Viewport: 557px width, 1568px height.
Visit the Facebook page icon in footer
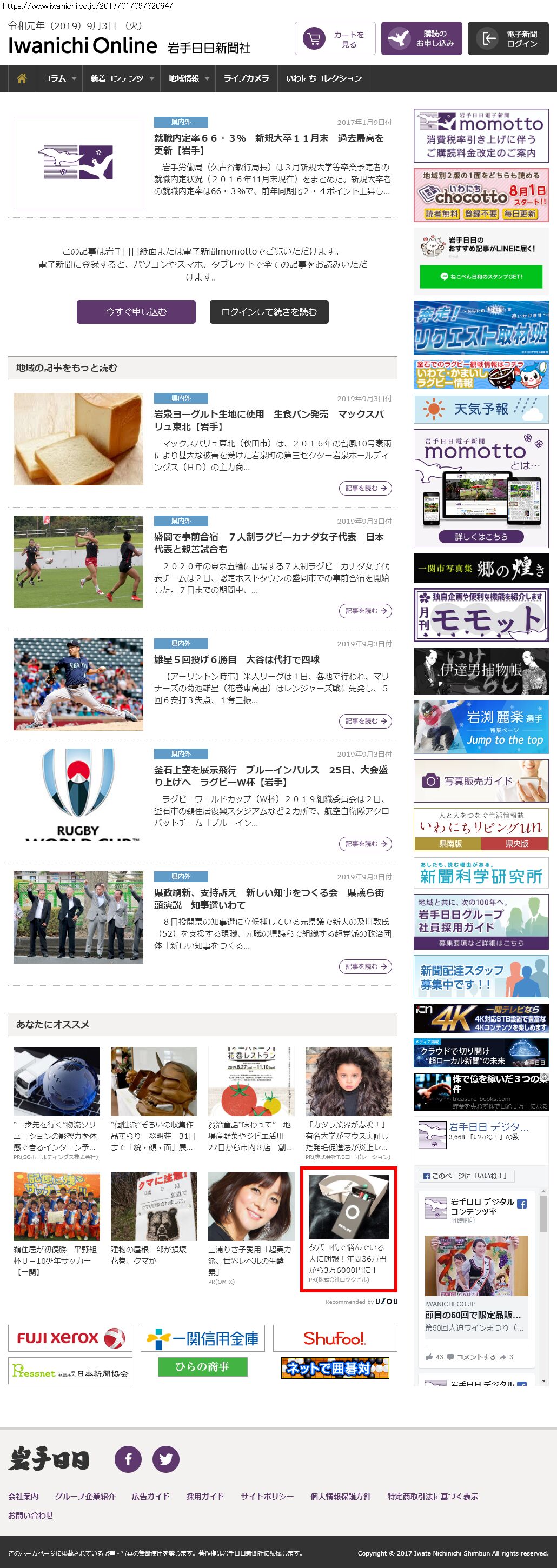[129, 1459]
